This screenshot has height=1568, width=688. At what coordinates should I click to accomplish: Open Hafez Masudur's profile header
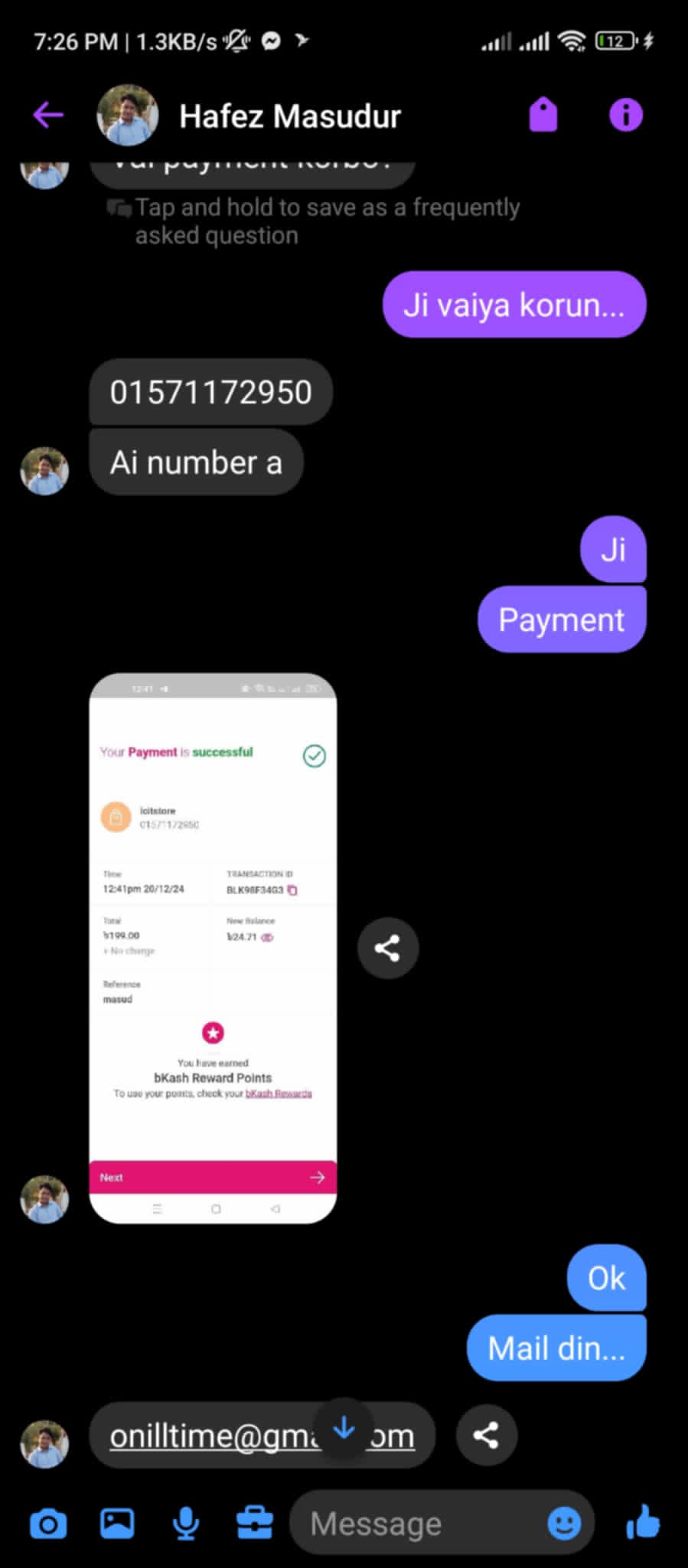289,116
